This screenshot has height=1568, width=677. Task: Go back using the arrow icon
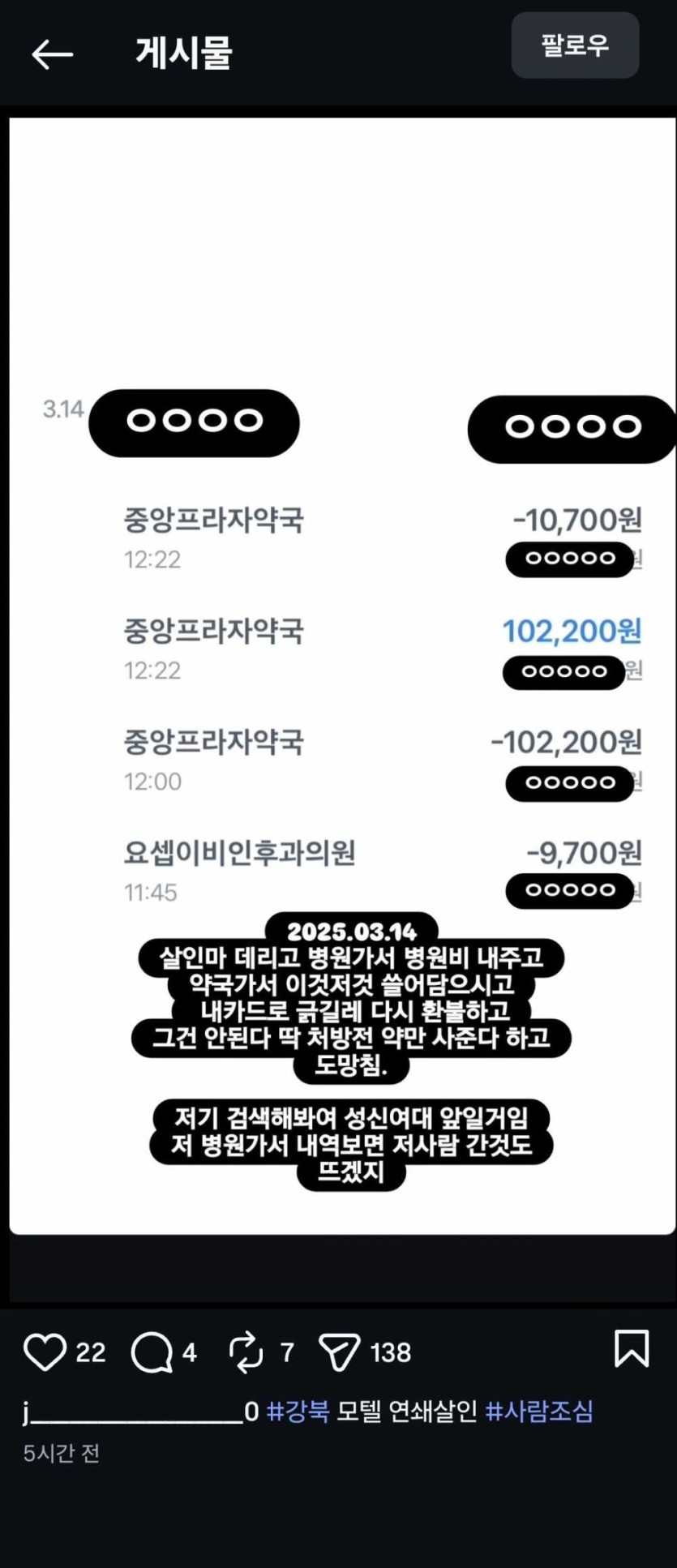[52, 54]
